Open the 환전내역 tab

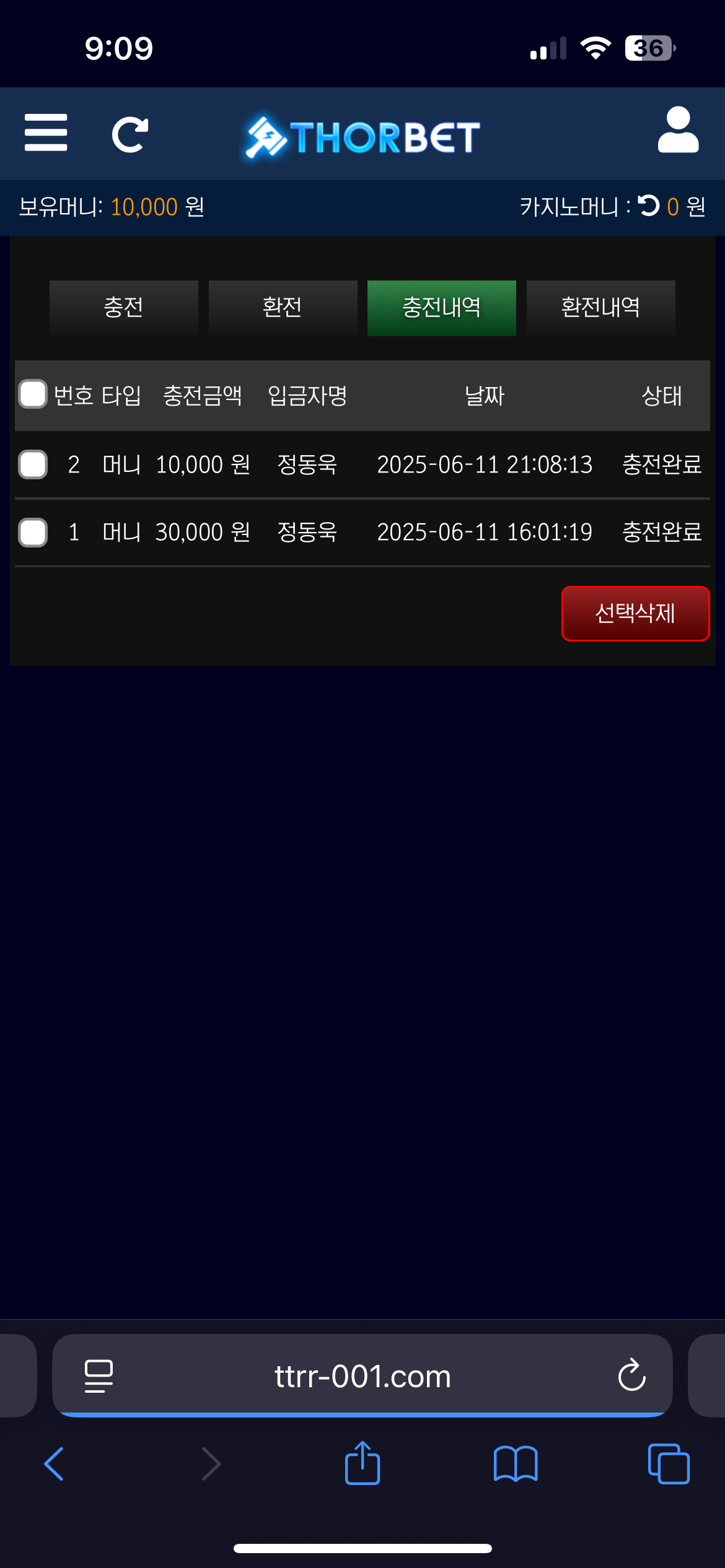(x=600, y=308)
